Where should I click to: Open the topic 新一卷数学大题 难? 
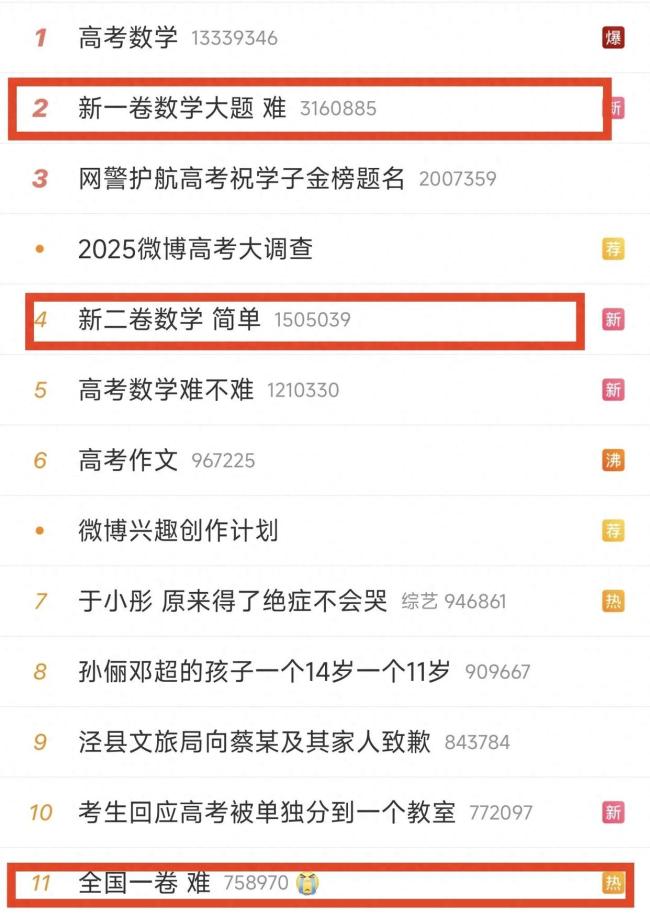(x=182, y=108)
